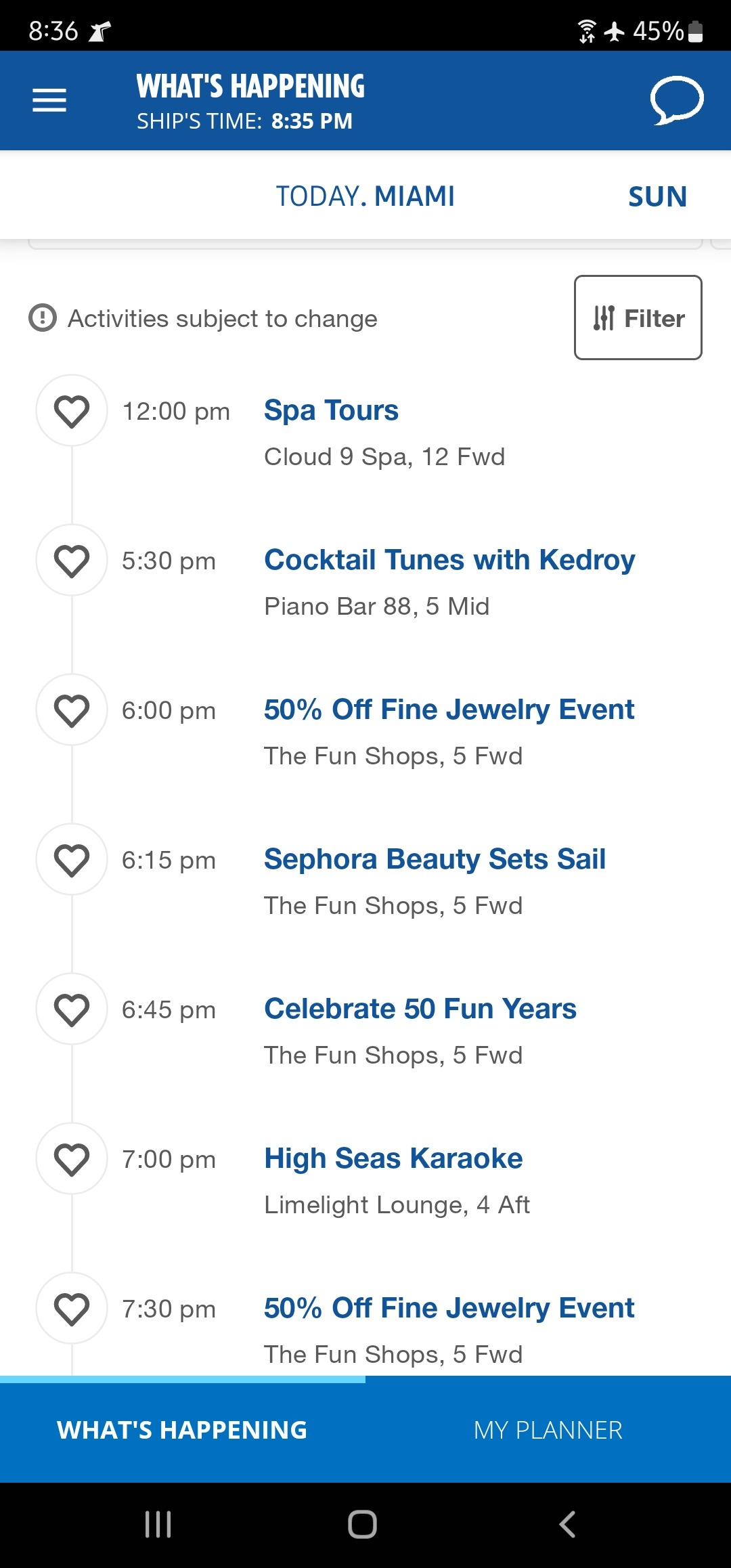
Task: Open the Filter options
Action: (x=638, y=318)
